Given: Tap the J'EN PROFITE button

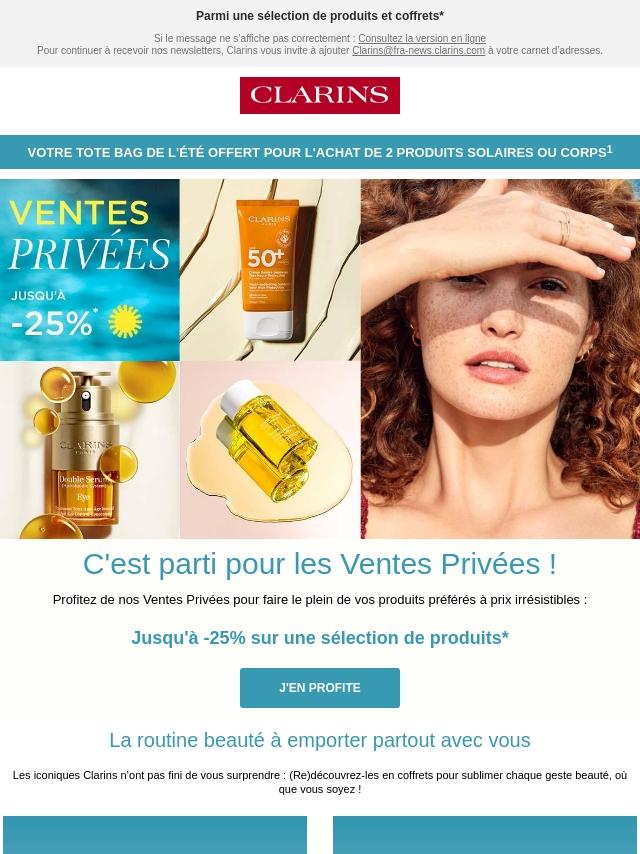Looking at the screenshot, I should pos(320,688).
